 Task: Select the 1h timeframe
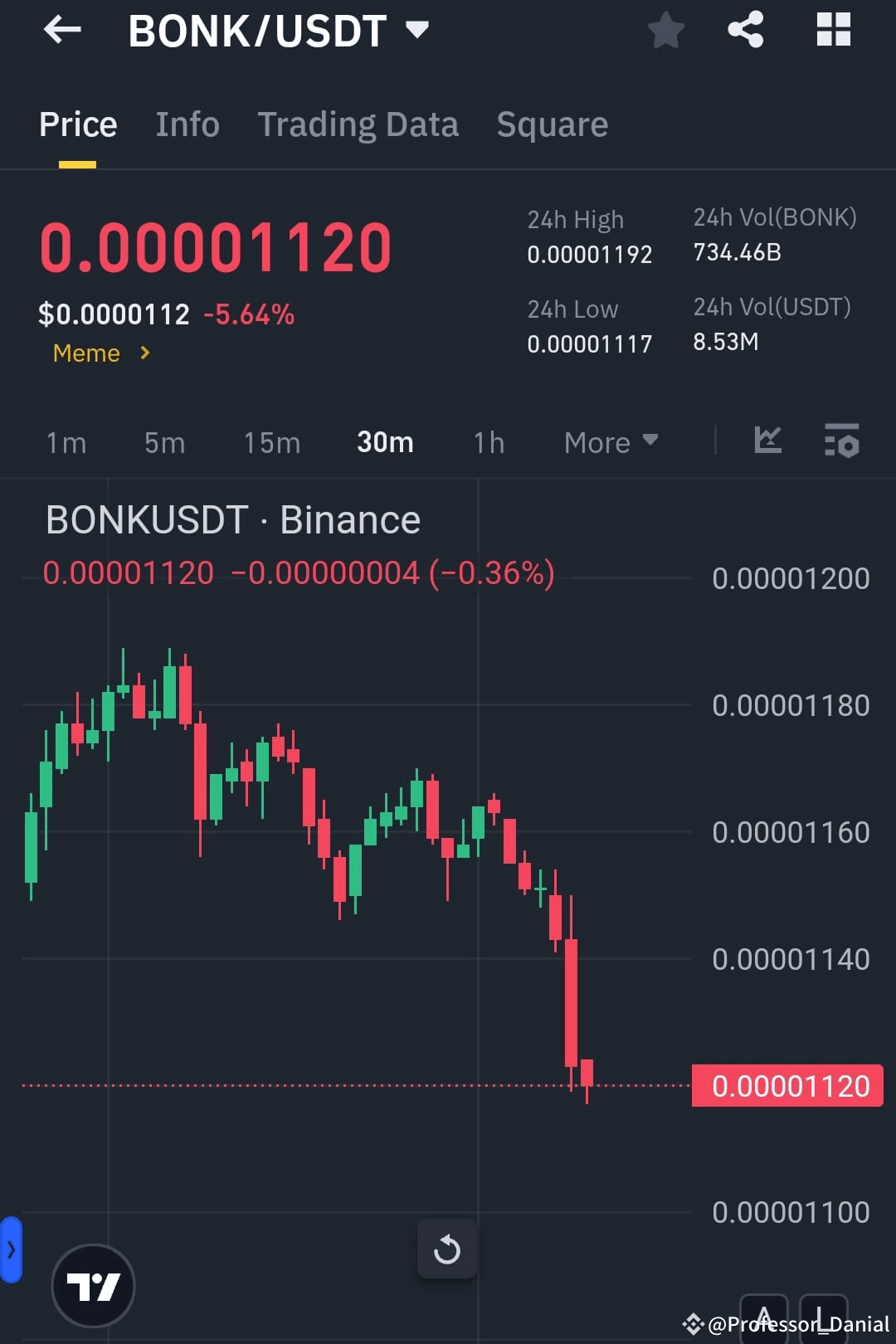(488, 442)
